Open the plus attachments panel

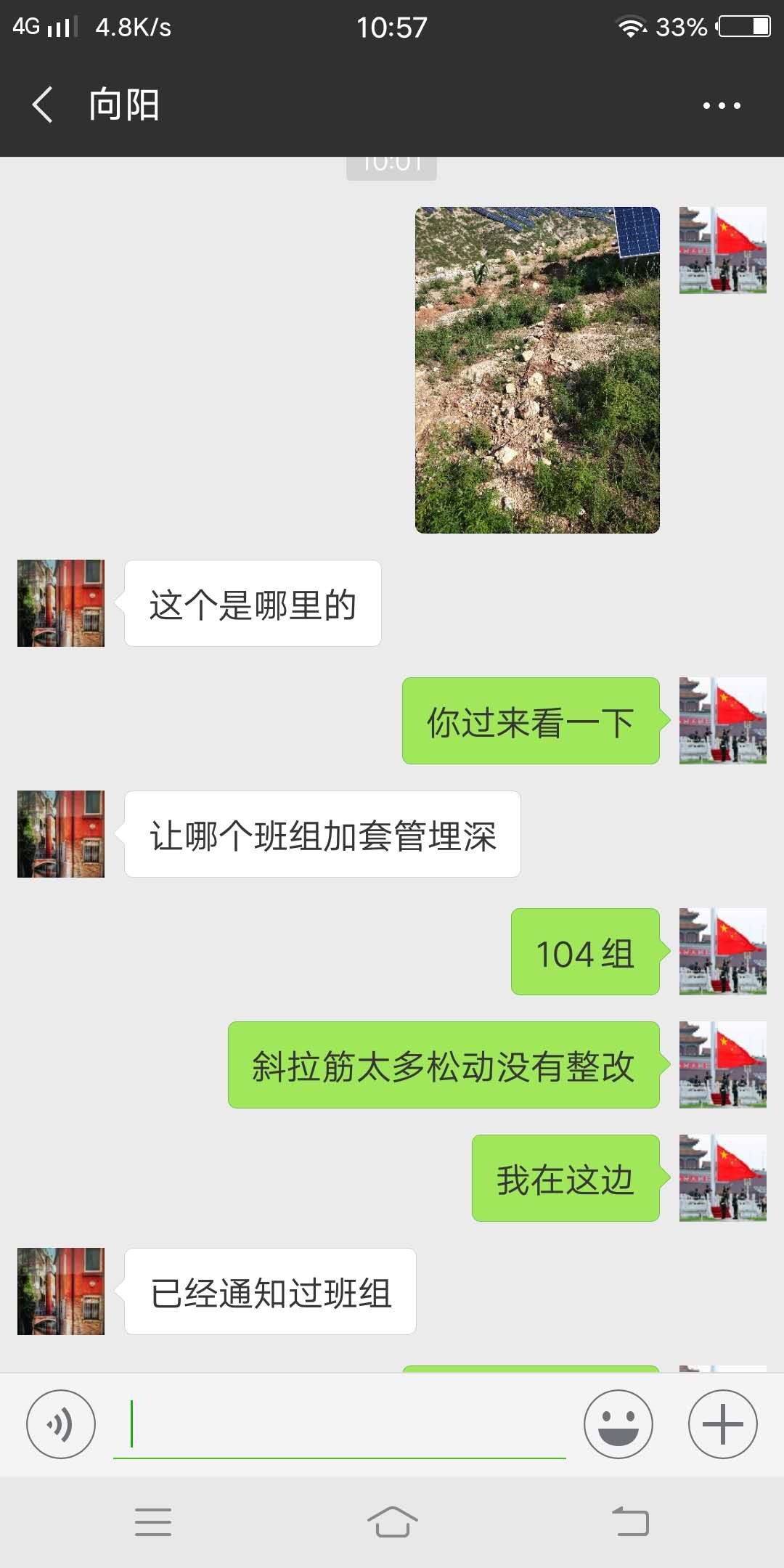click(723, 1424)
